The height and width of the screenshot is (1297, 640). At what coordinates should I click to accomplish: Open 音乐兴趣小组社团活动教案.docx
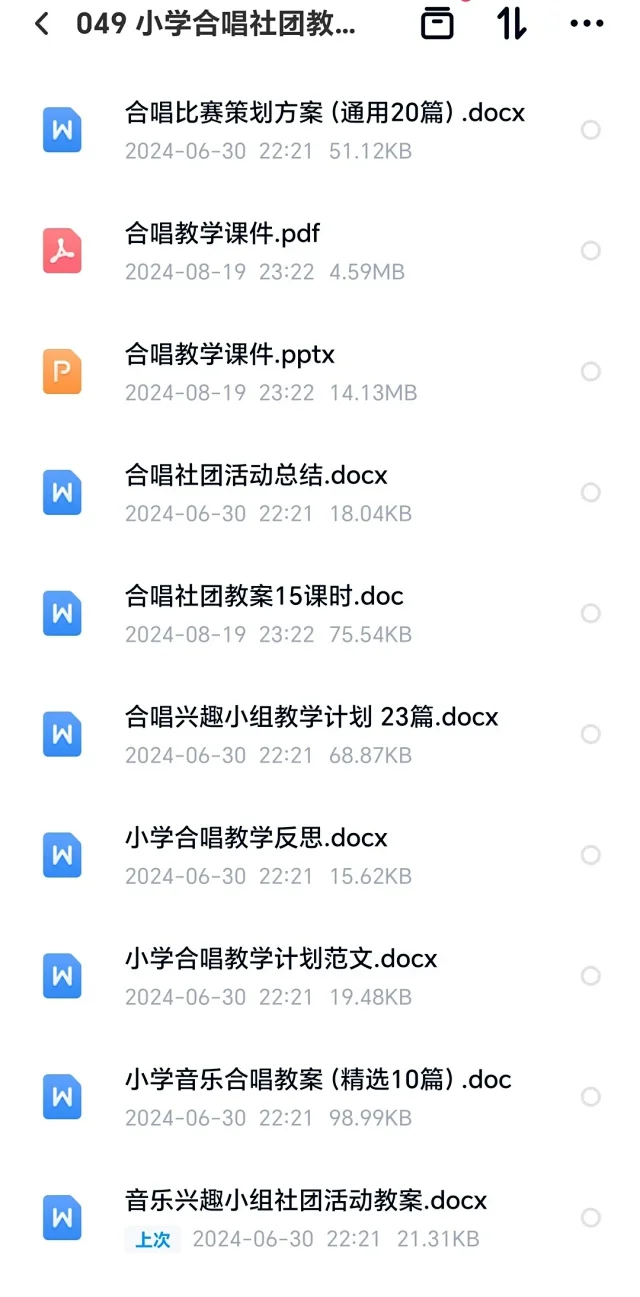[306, 1201]
